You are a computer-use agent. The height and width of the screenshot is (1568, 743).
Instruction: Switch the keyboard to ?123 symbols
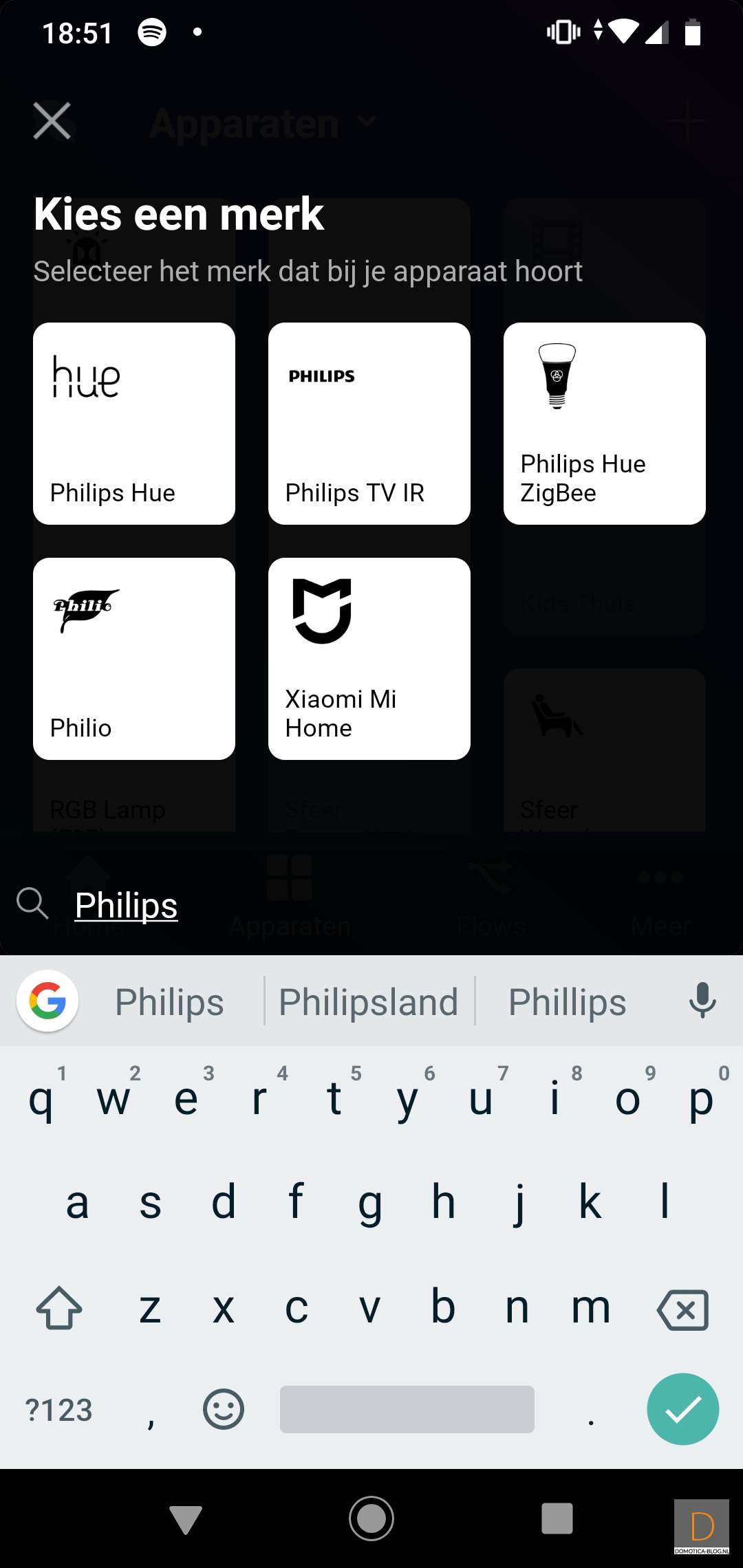pyautogui.click(x=58, y=1411)
